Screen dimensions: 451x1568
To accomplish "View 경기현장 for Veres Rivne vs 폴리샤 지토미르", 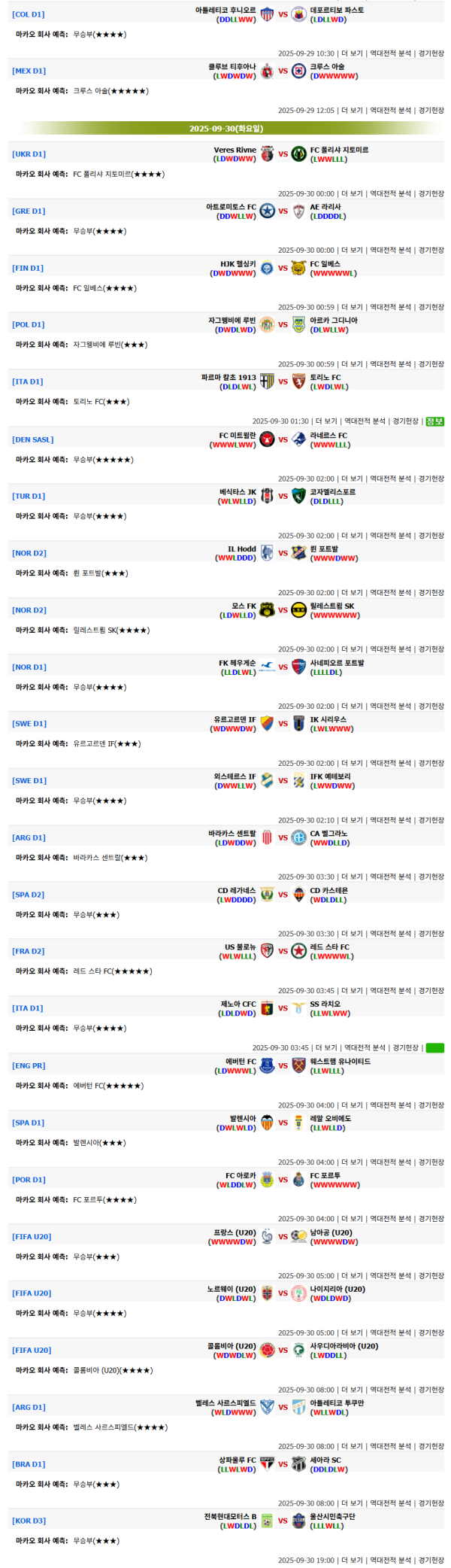I will point(431,193).
